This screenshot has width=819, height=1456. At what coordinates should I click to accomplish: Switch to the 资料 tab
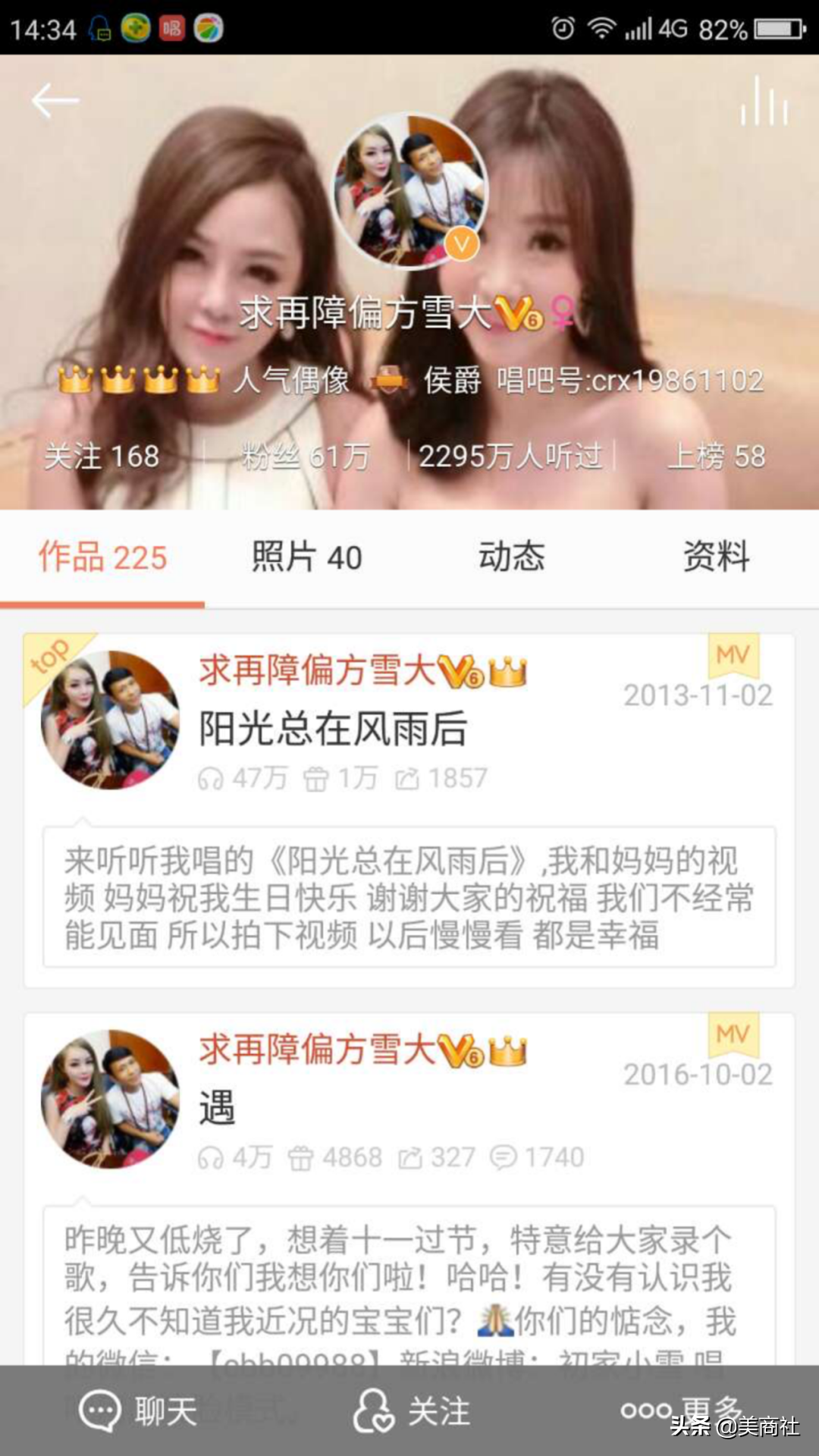(x=716, y=557)
